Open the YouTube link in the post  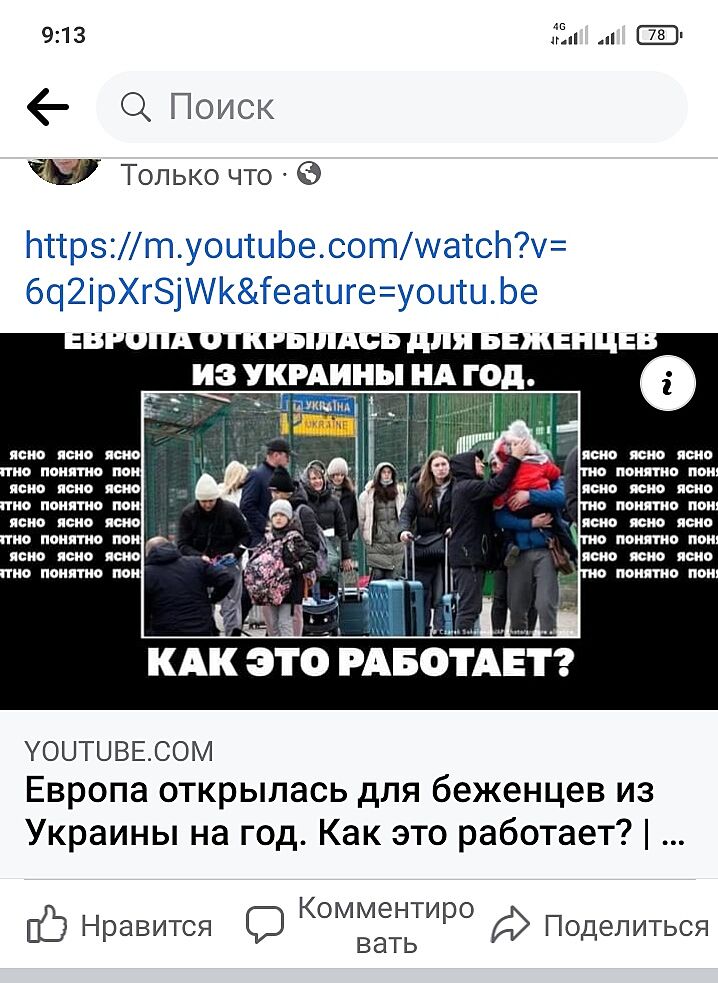pos(295,268)
